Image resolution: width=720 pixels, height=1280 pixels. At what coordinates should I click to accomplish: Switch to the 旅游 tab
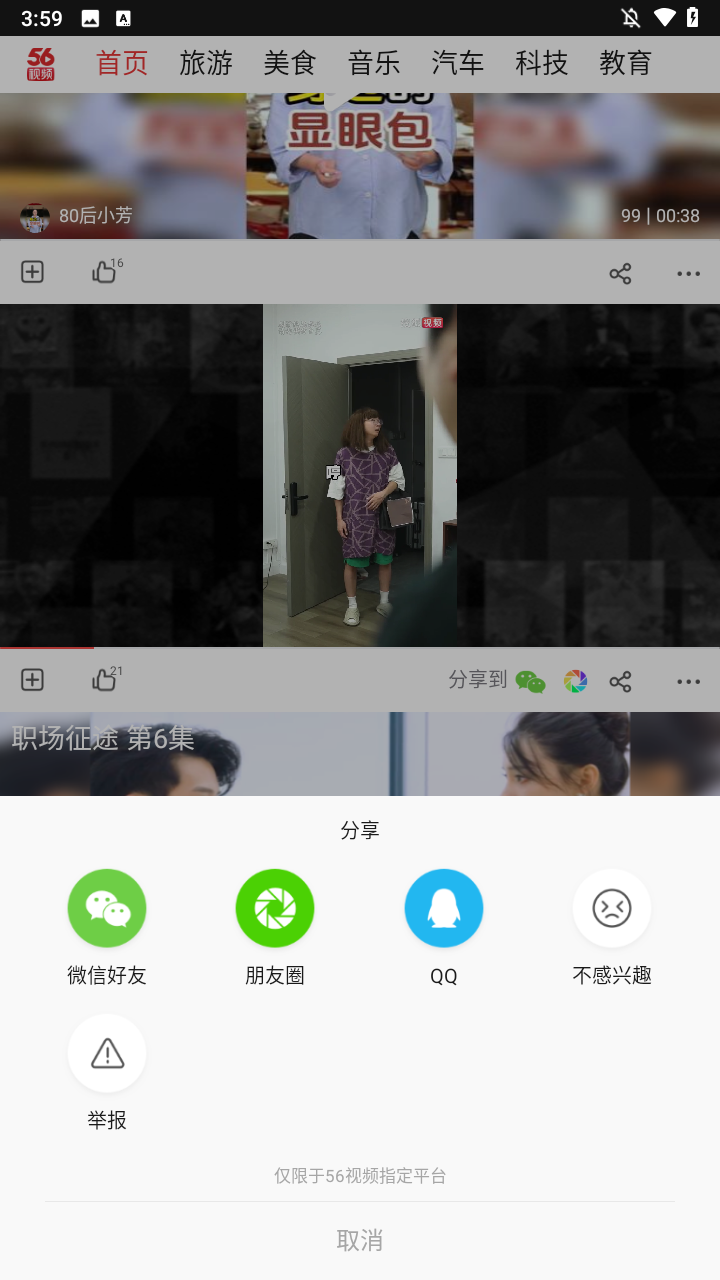tap(205, 63)
